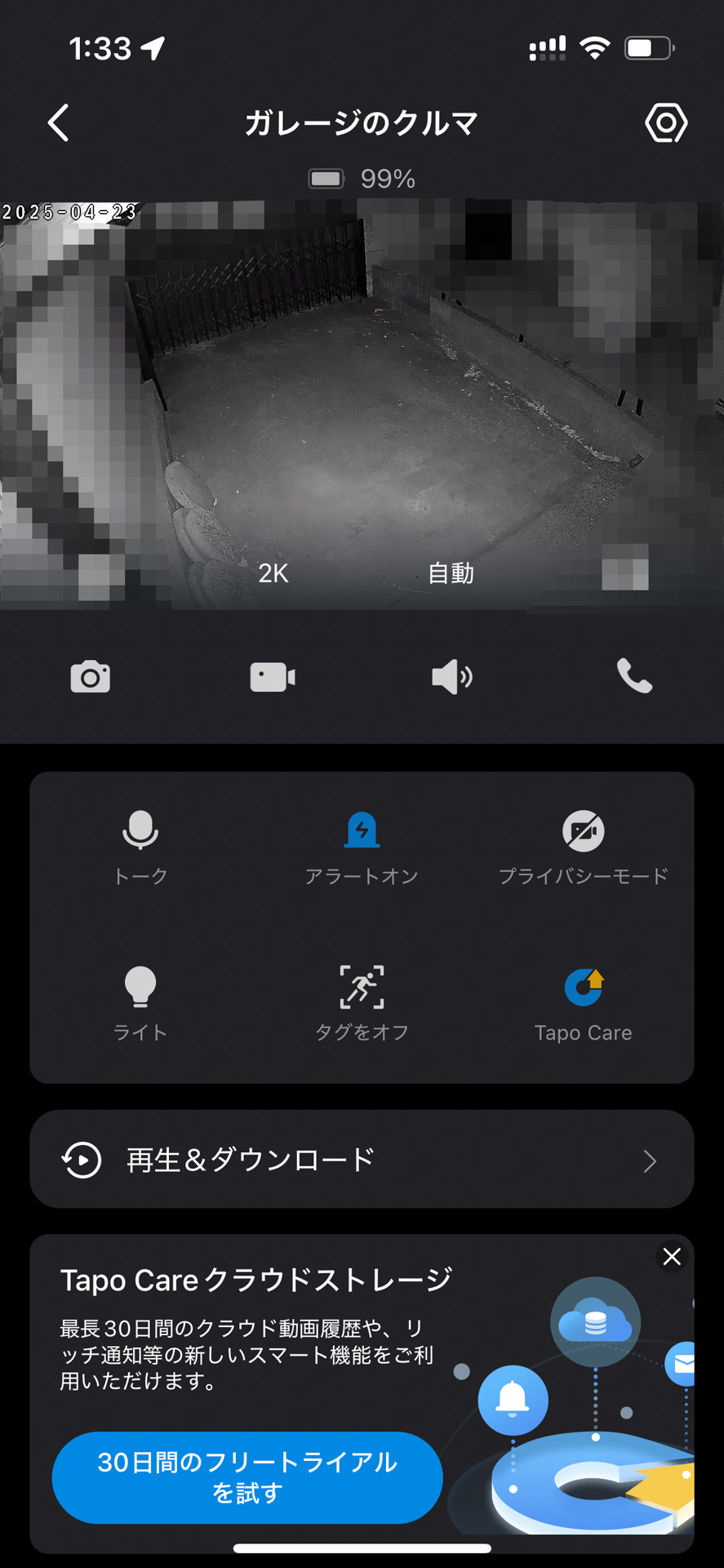
Task: Open Tapo Care
Action: pyautogui.click(x=583, y=1003)
